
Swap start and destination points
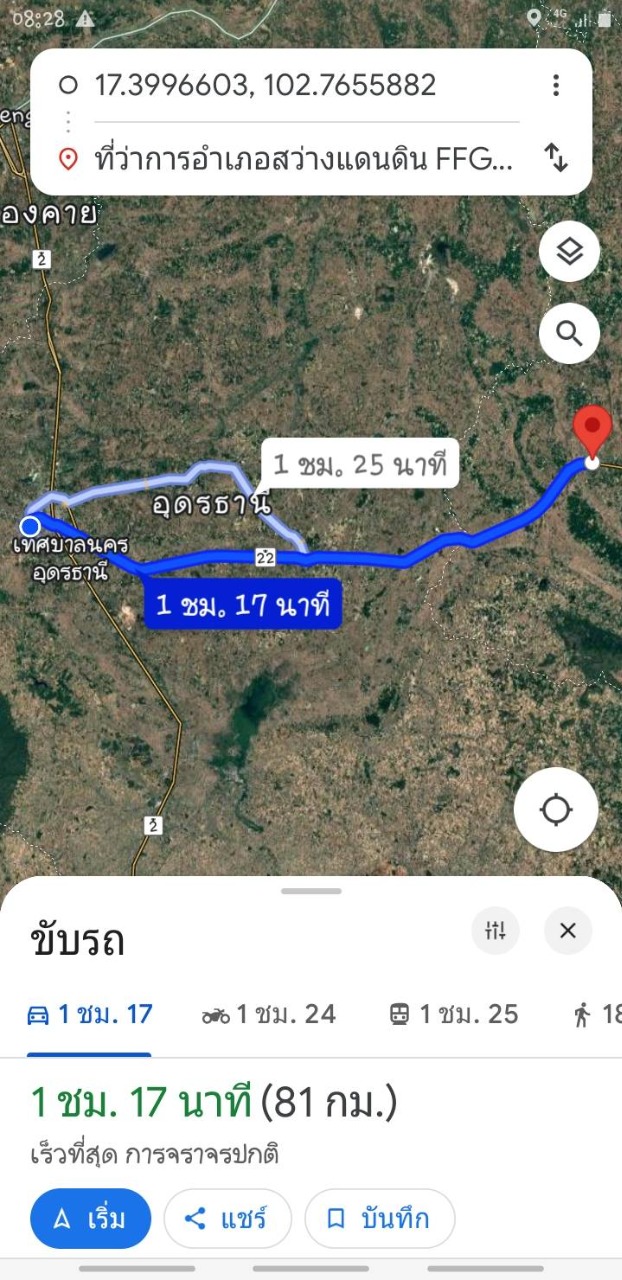pyautogui.click(x=556, y=157)
